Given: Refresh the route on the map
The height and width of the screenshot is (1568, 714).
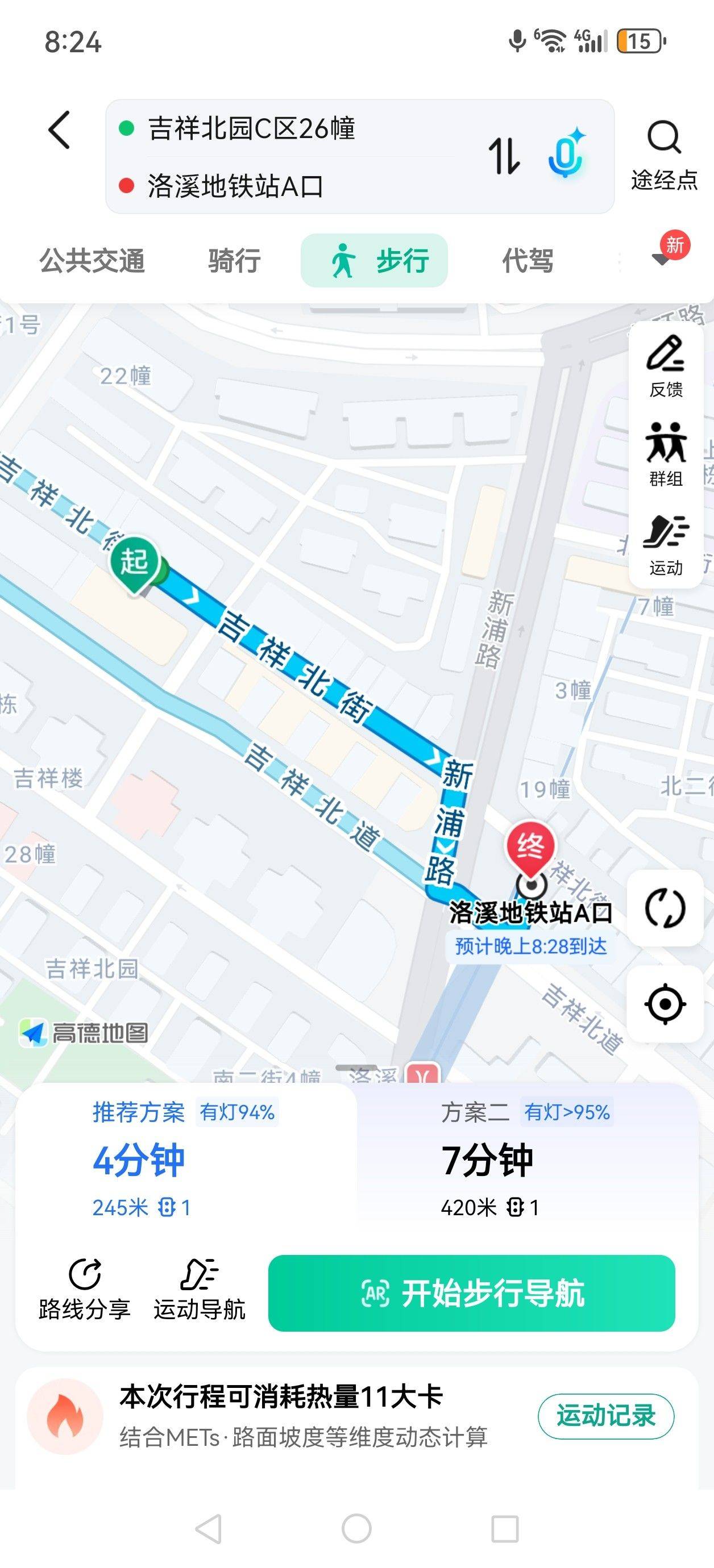Looking at the screenshot, I should coord(665,908).
